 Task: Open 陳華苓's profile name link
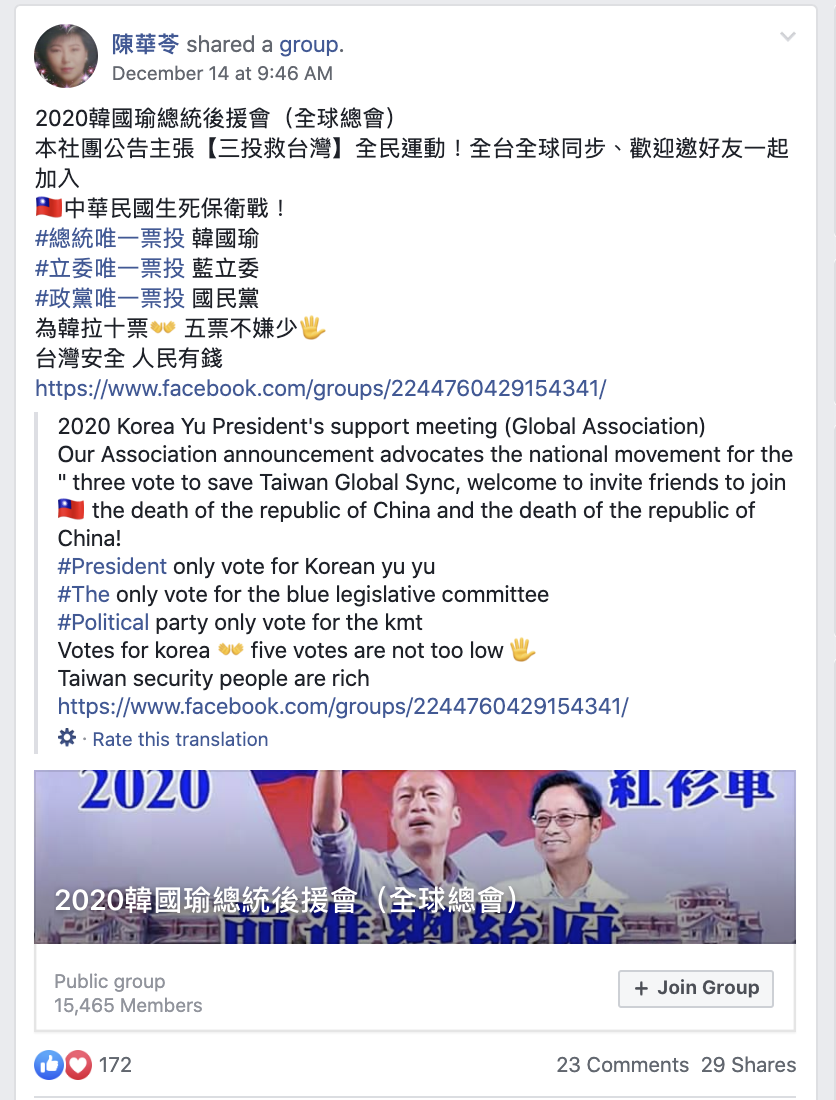[x=145, y=44]
